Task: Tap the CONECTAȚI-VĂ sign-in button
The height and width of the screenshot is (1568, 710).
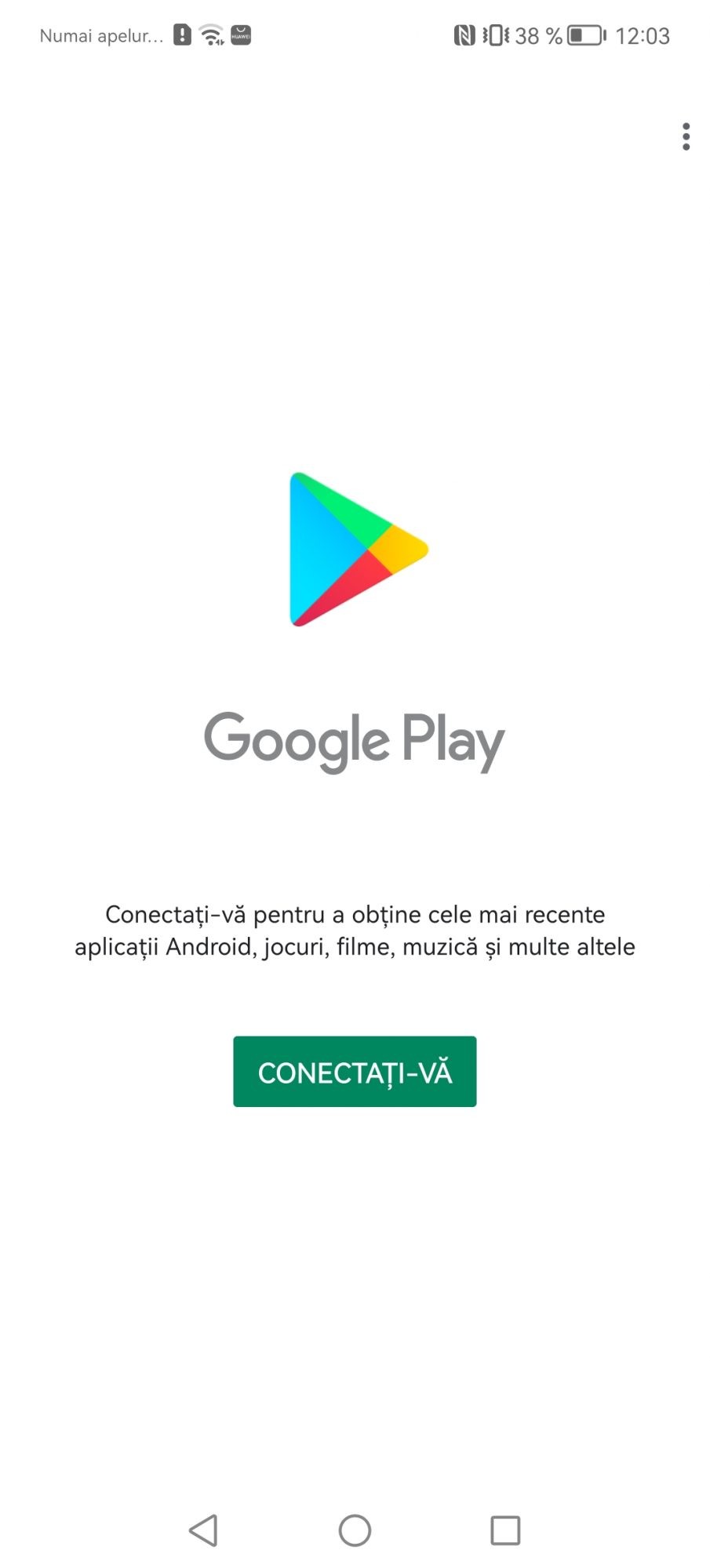Action: [x=355, y=1071]
